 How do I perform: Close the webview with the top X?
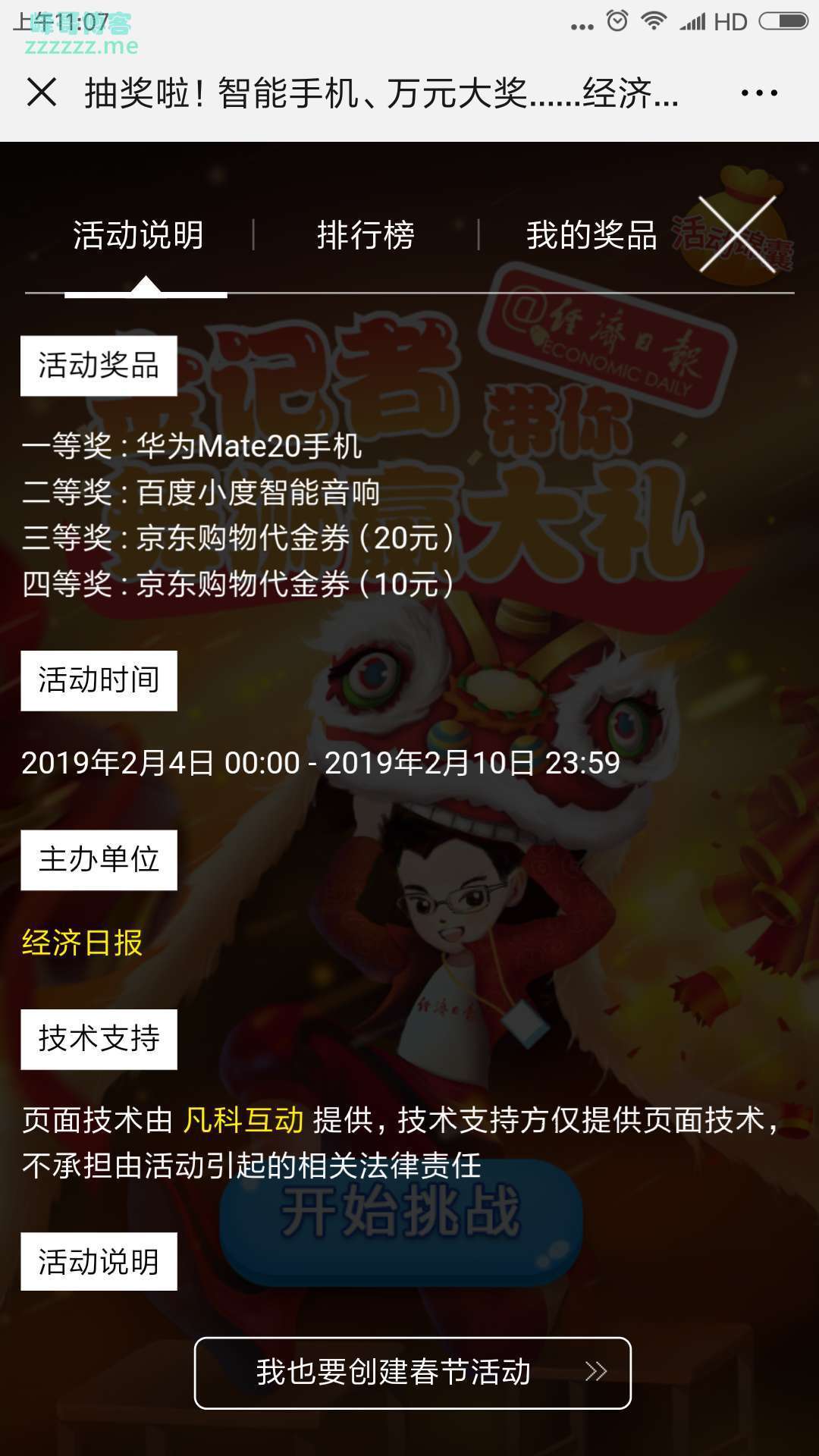(42, 93)
